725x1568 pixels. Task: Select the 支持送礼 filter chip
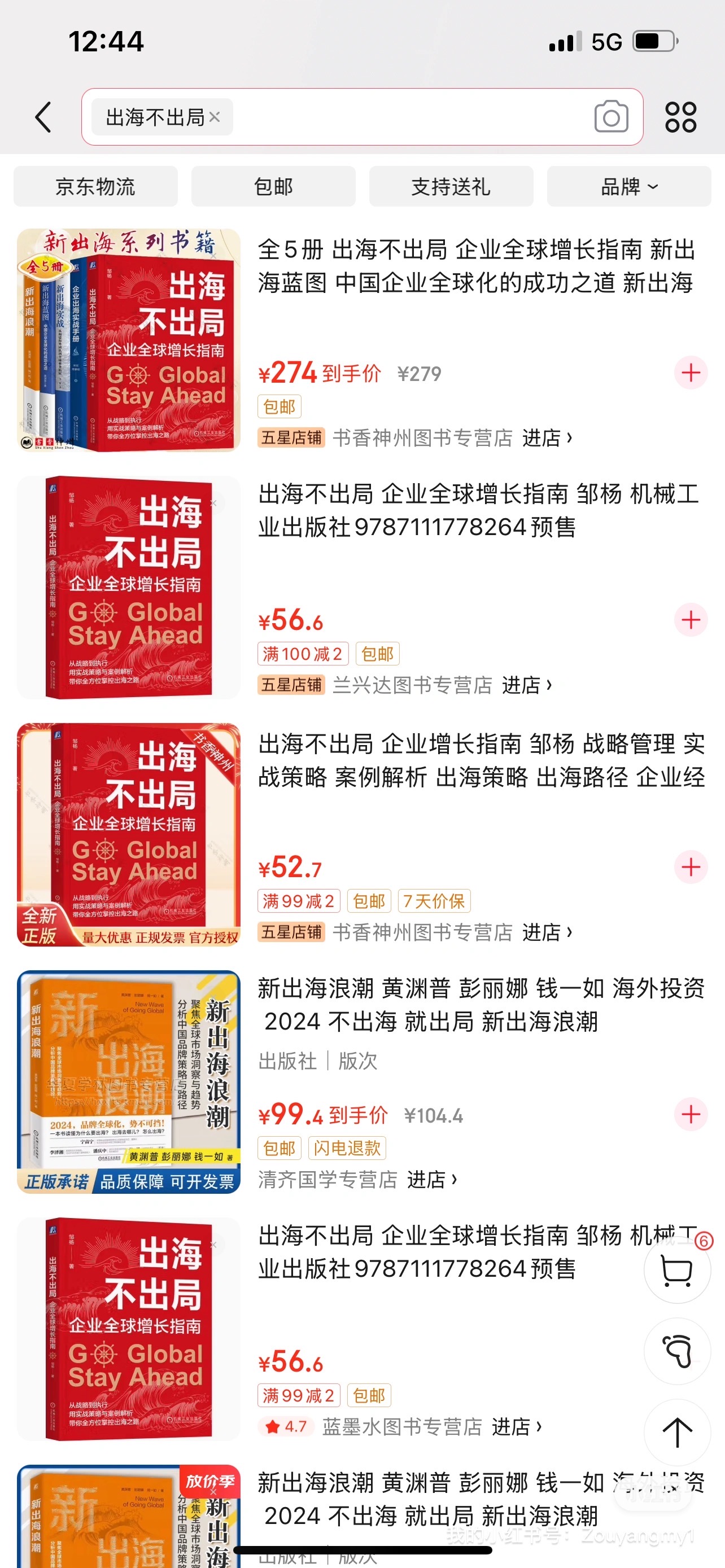(x=451, y=186)
